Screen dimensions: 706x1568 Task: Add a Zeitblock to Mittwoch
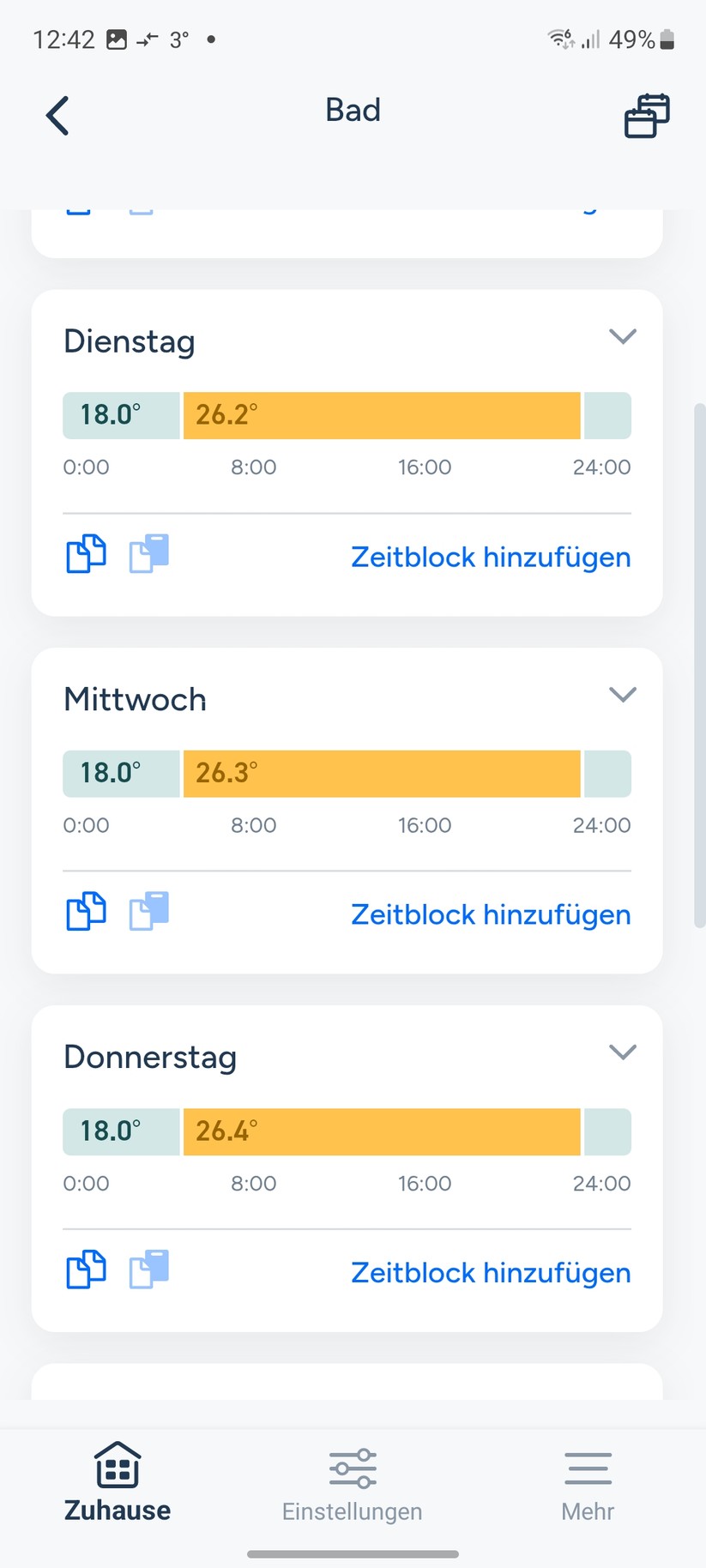click(489, 914)
